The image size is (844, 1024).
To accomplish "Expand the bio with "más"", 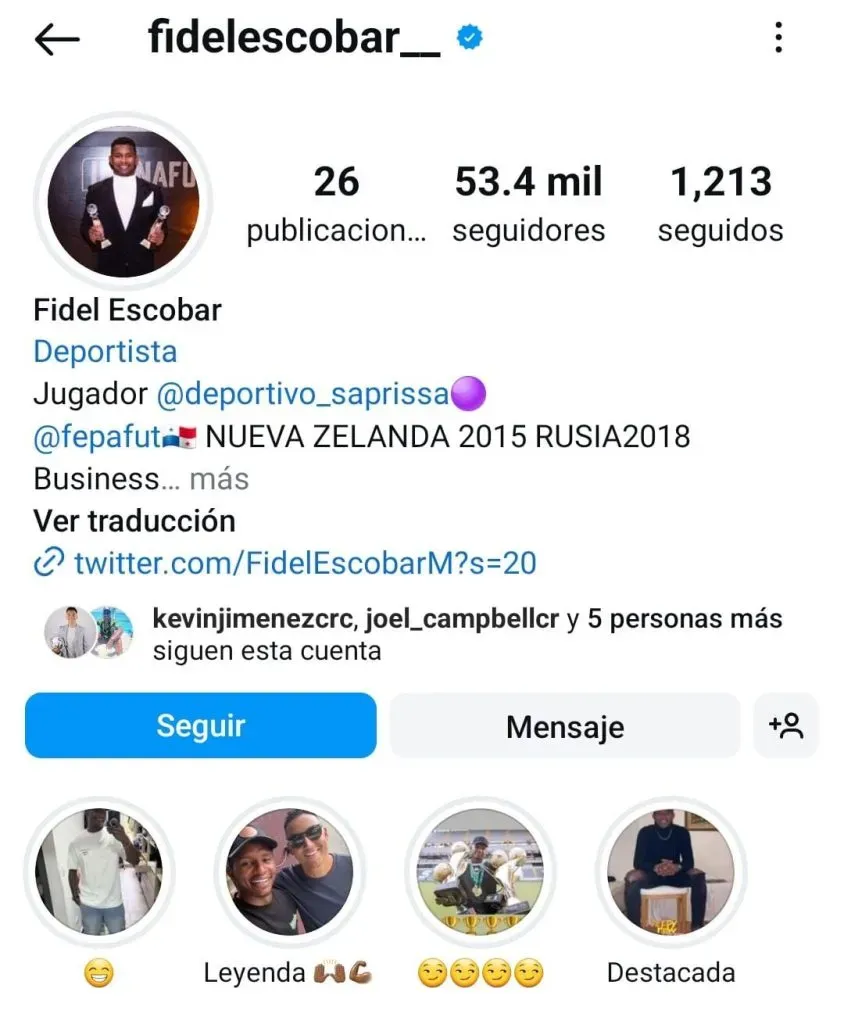I will 219,479.
